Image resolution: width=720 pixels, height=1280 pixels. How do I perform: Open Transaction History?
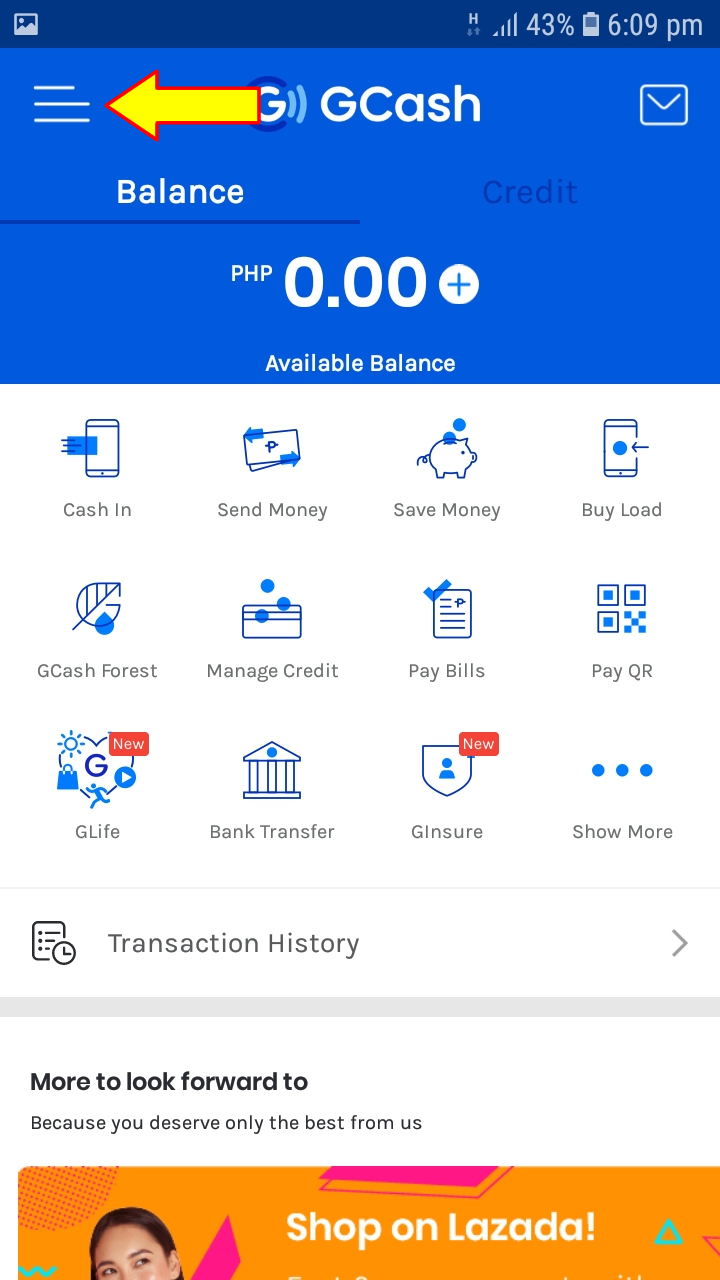pos(233,943)
